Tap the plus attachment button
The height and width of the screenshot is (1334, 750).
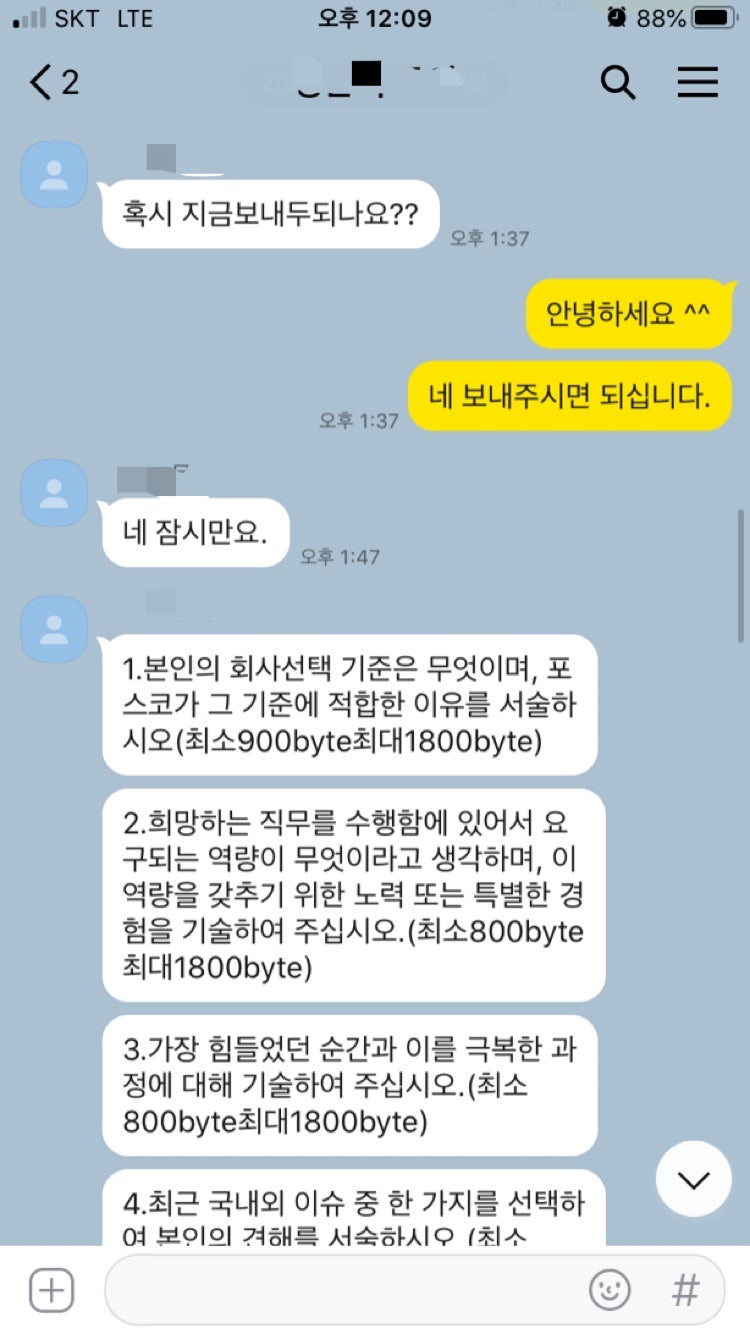(51, 1290)
